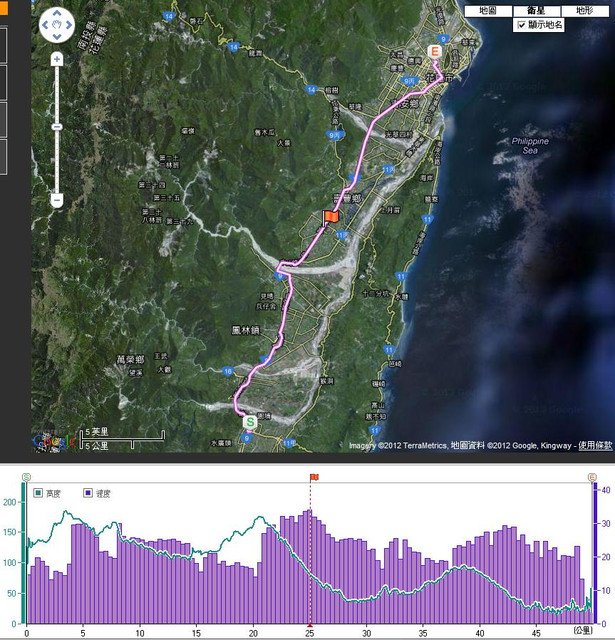Toggle the 速度 legend checkbox
615x640 pixels.
click(88, 493)
